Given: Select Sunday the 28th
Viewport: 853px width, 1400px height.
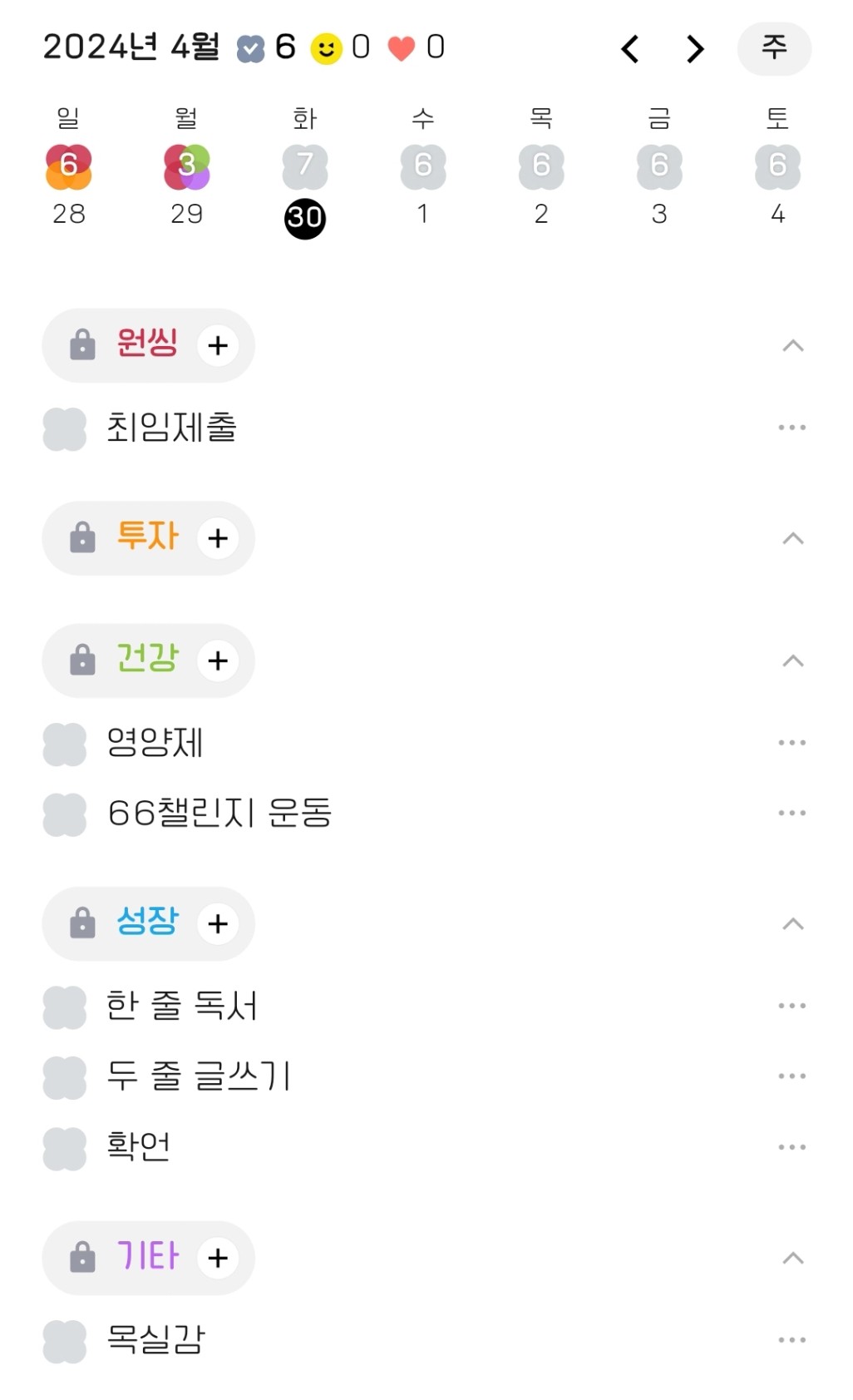Looking at the screenshot, I should click(69, 185).
